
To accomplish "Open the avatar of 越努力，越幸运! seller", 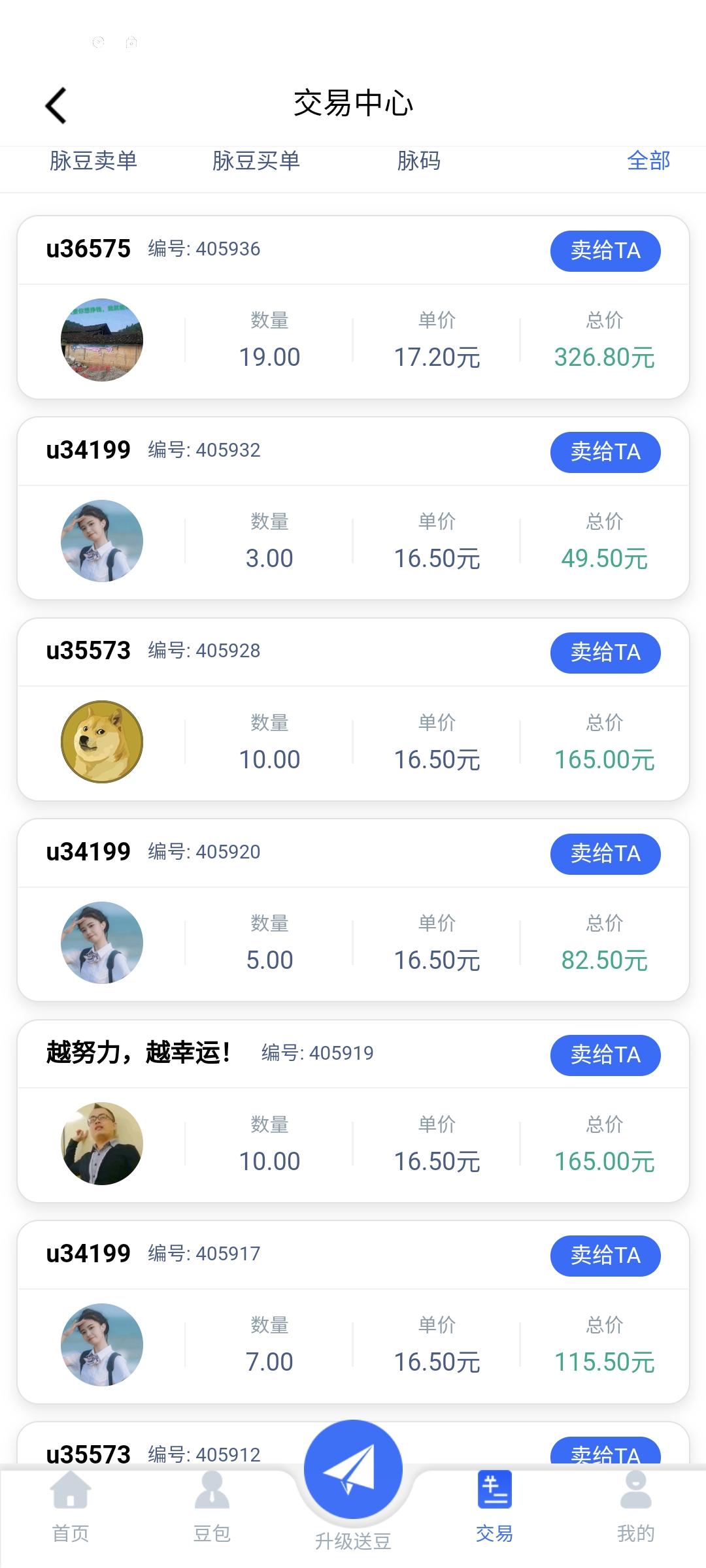I will (x=101, y=1143).
